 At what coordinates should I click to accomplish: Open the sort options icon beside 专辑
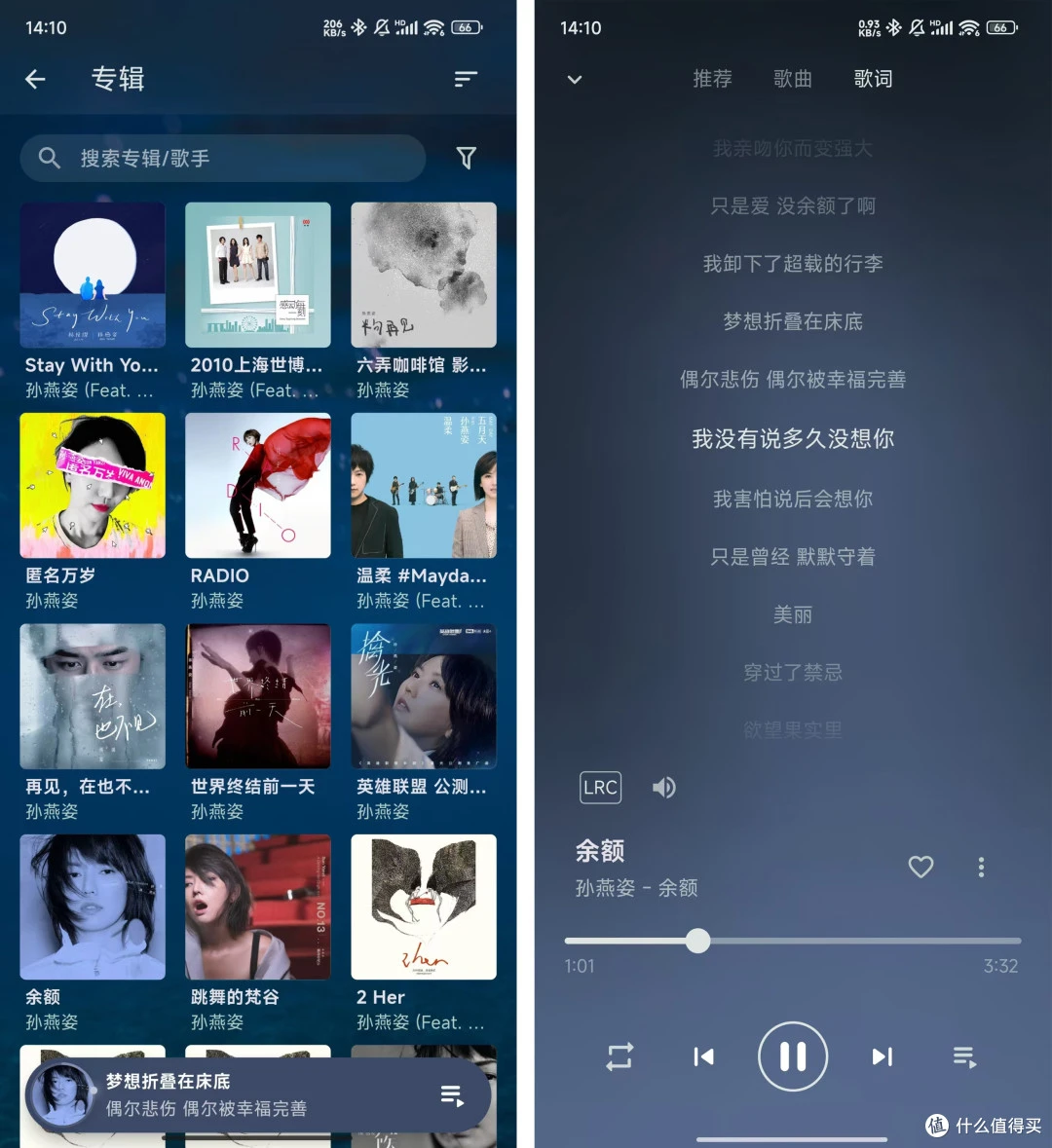[x=466, y=79]
